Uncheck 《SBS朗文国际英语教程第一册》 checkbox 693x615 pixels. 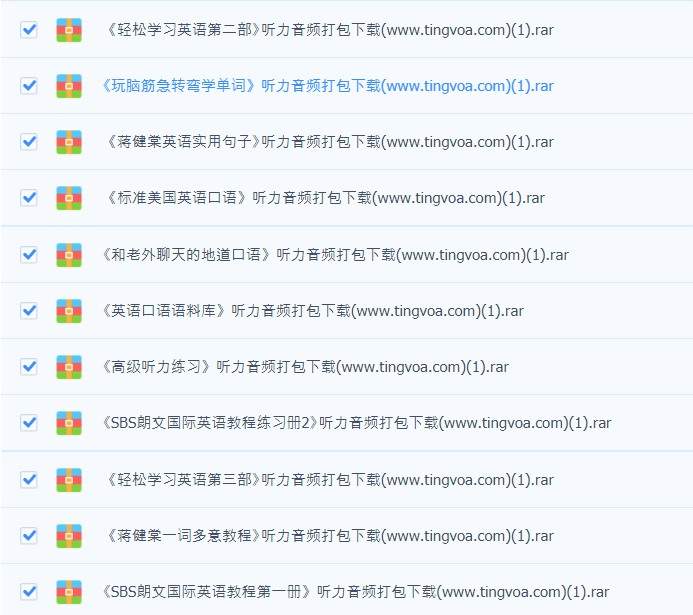[29, 592]
